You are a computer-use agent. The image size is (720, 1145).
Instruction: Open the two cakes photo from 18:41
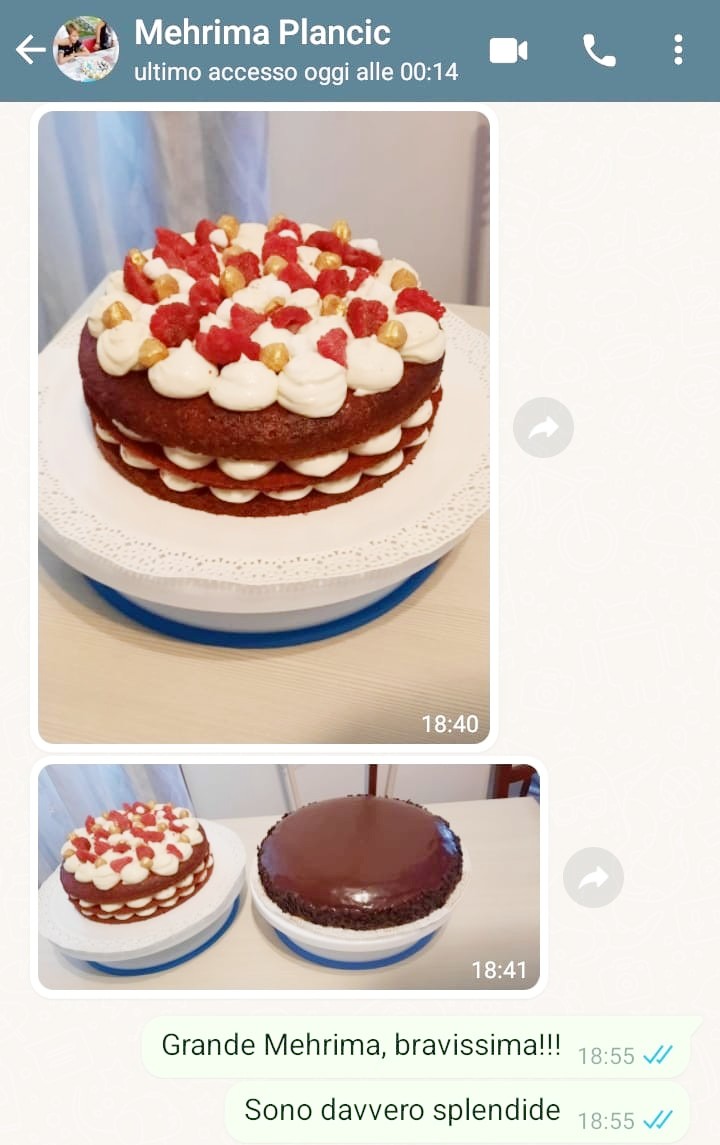288,877
